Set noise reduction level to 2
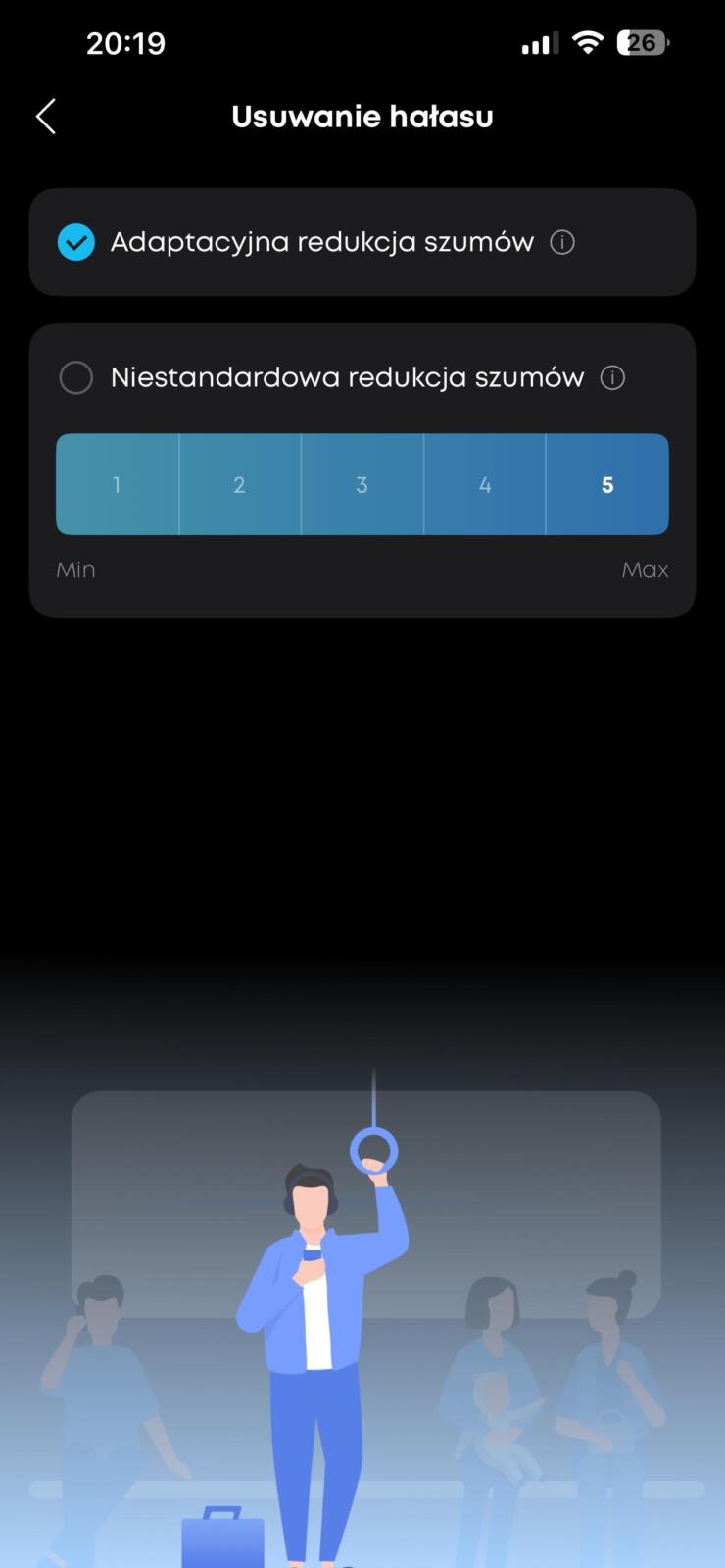The height and width of the screenshot is (1568, 725). [240, 484]
